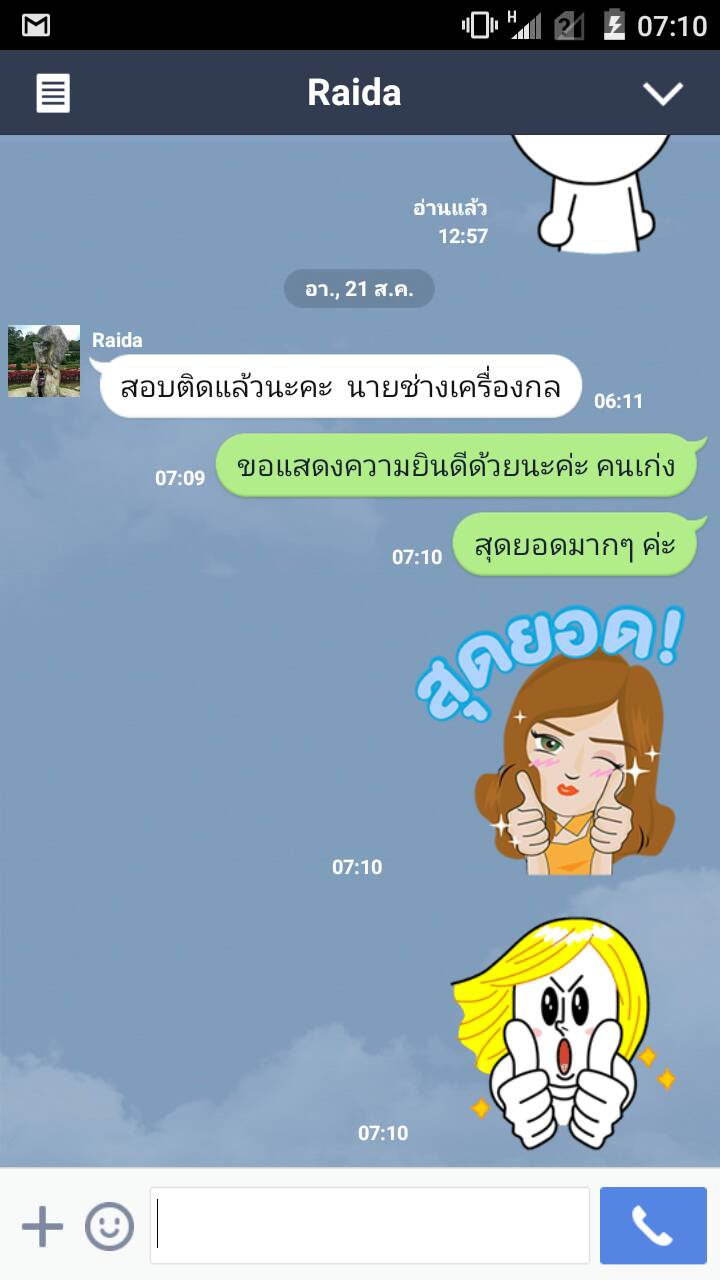This screenshot has width=720, height=1280.
Task: Open the notes list icon in header
Action: click(x=53, y=93)
